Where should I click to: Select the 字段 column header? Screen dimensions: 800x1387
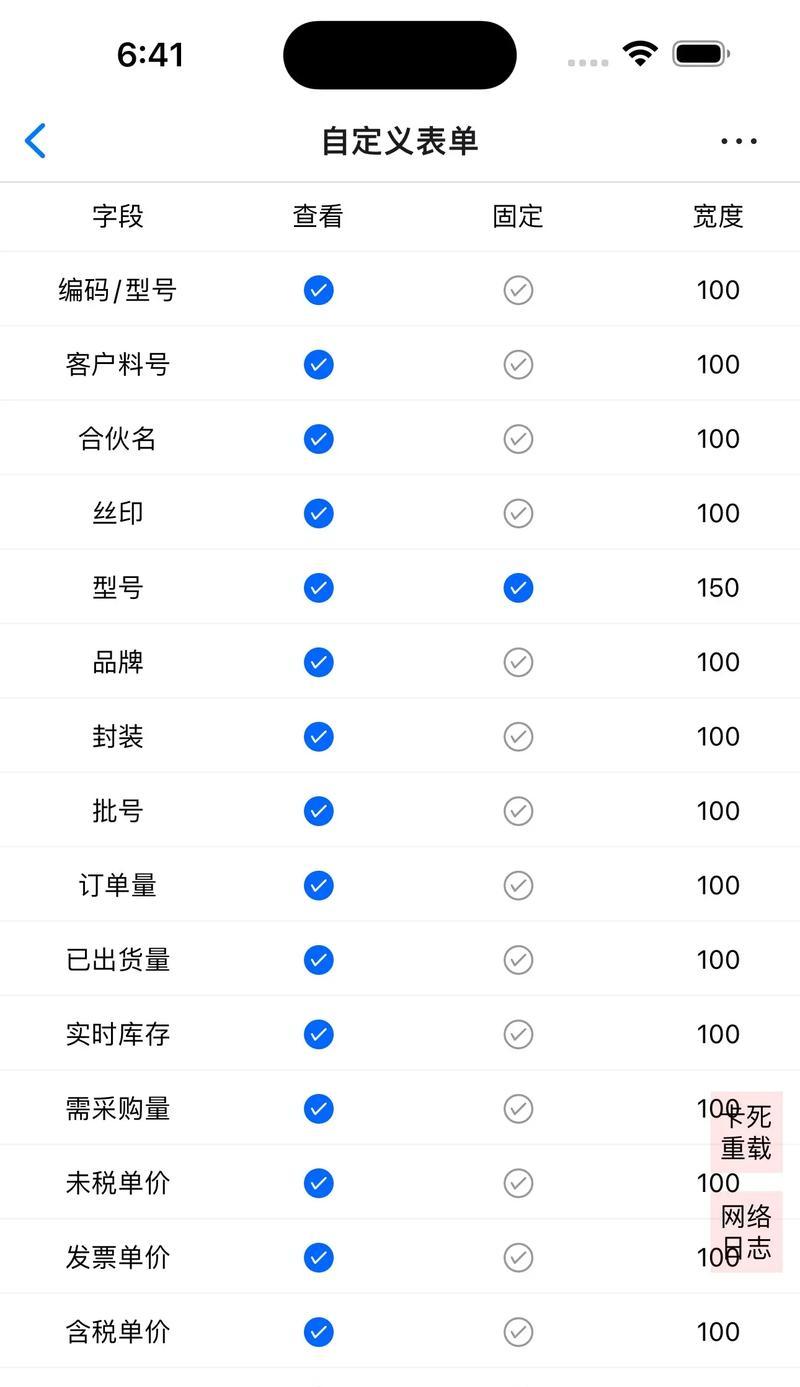(x=117, y=216)
